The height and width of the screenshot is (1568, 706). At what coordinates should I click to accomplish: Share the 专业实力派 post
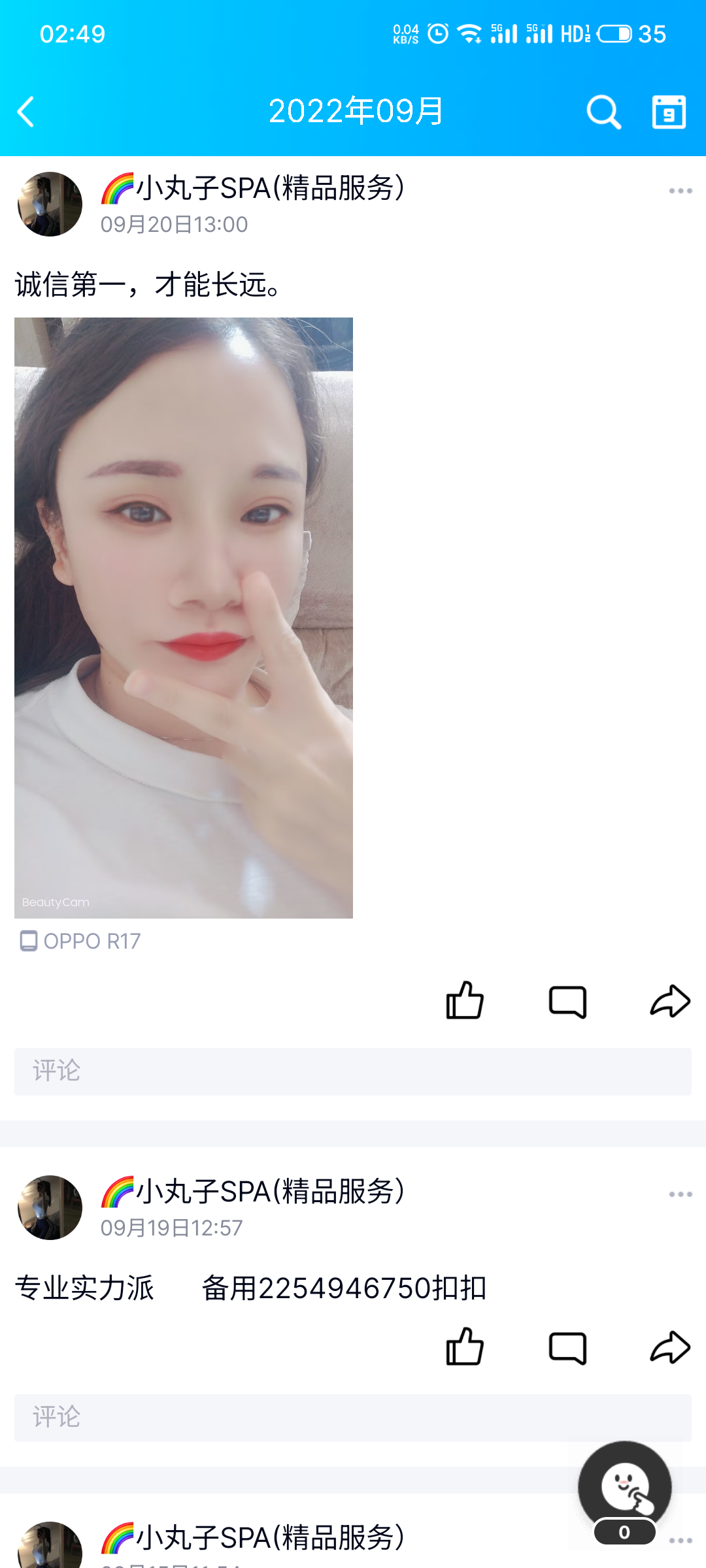pos(670,1347)
